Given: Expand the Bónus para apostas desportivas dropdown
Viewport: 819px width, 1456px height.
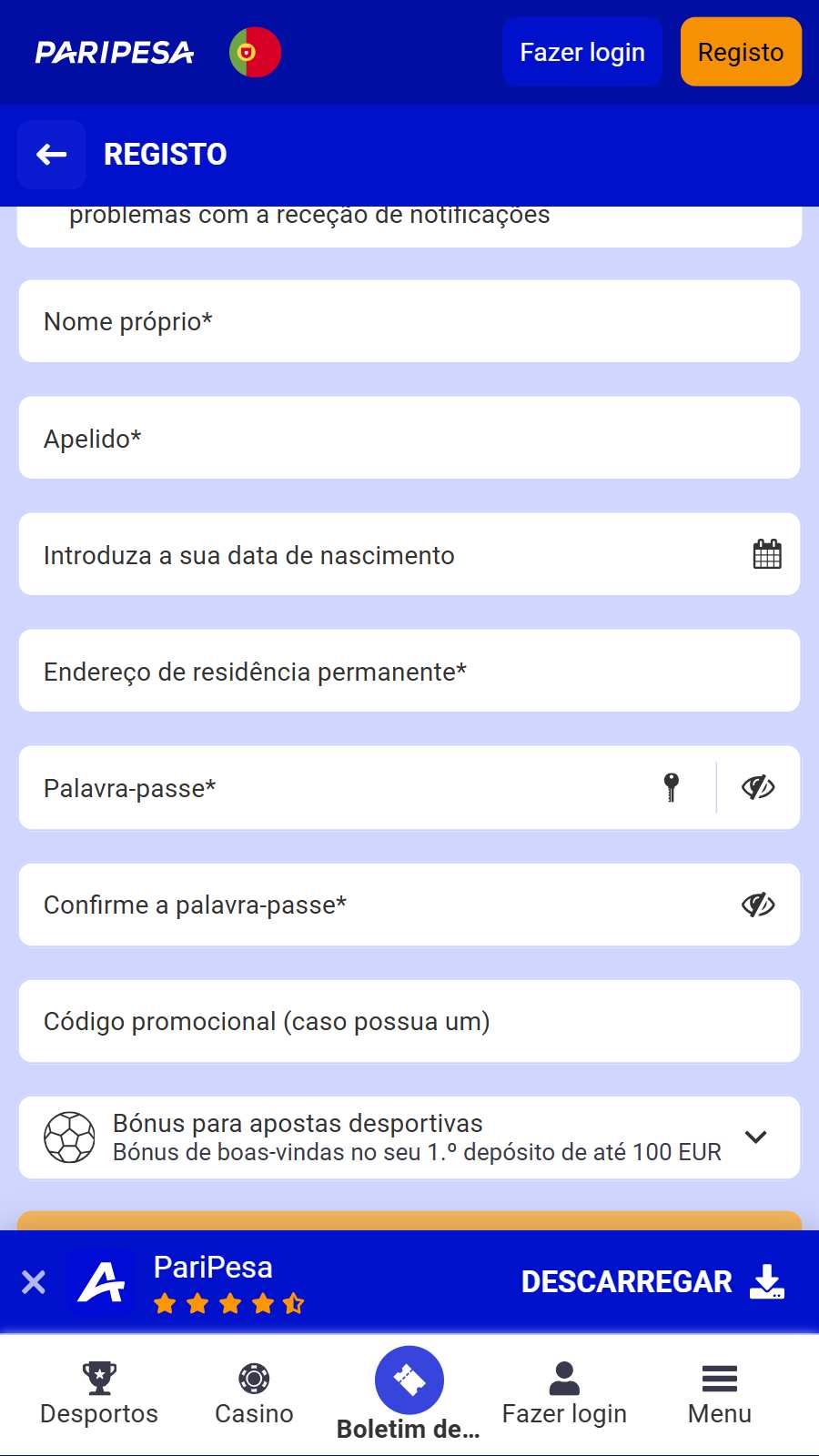Looking at the screenshot, I should pos(755,1137).
